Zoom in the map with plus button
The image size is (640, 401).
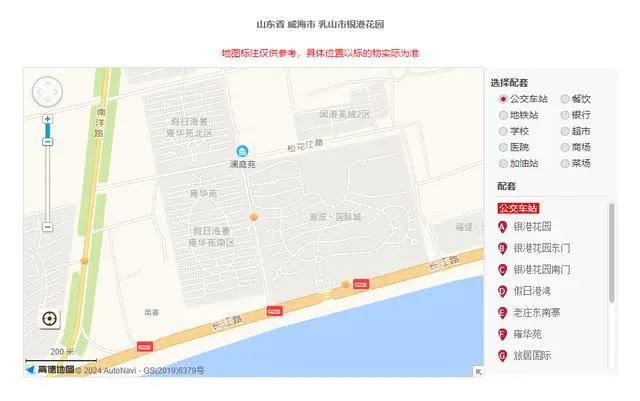[47, 119]
